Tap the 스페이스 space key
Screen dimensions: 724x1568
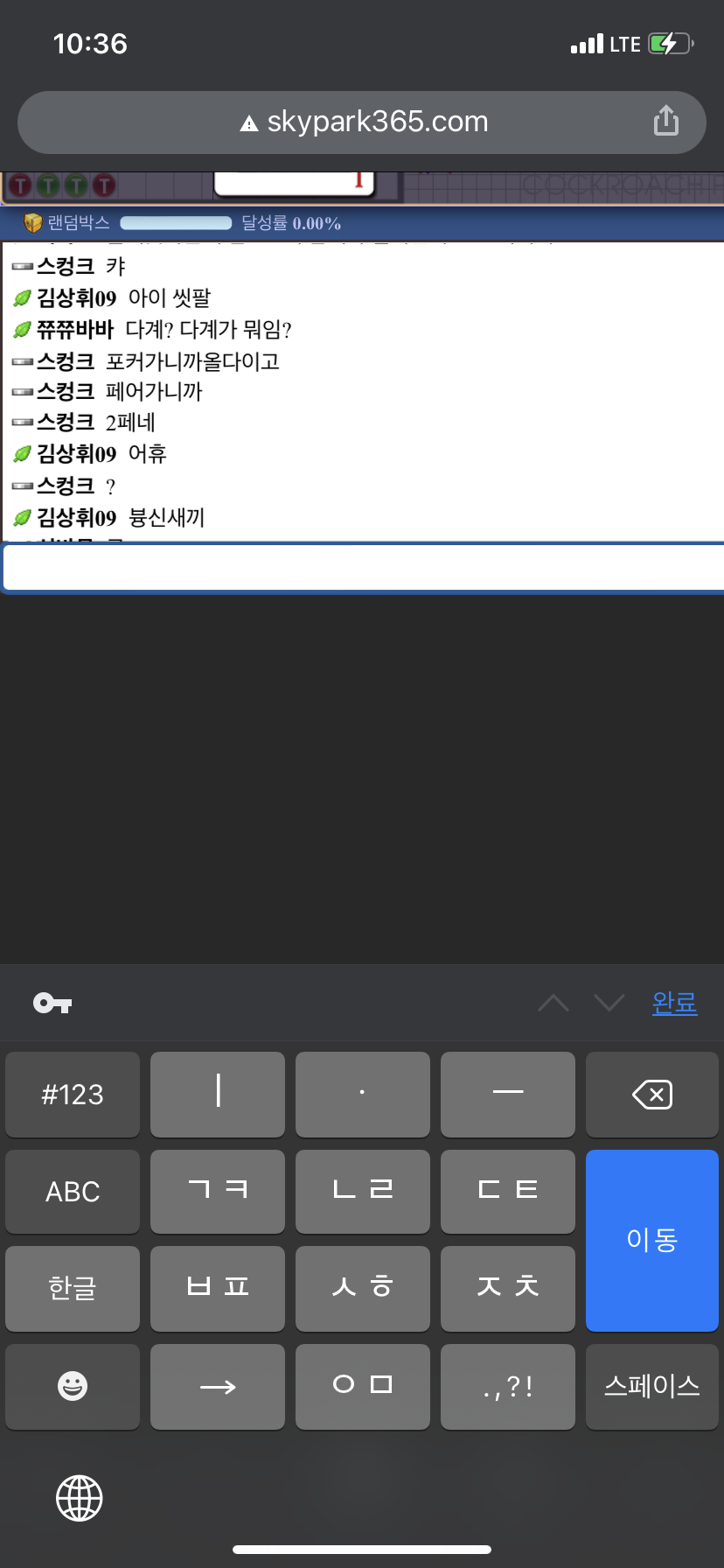click(x=652, y=1387)
